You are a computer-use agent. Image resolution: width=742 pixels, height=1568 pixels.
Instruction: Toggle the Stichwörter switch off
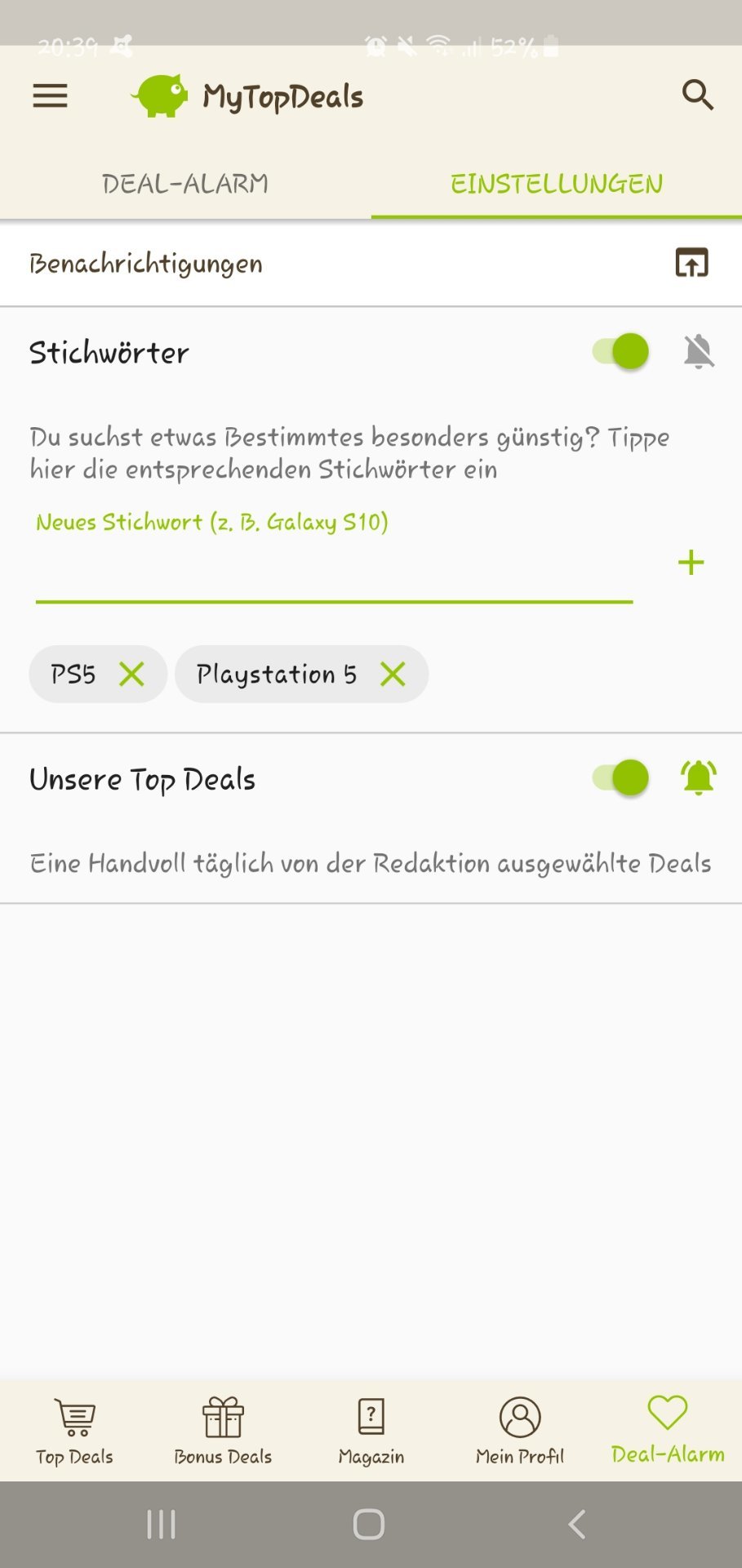coord(621,352)
